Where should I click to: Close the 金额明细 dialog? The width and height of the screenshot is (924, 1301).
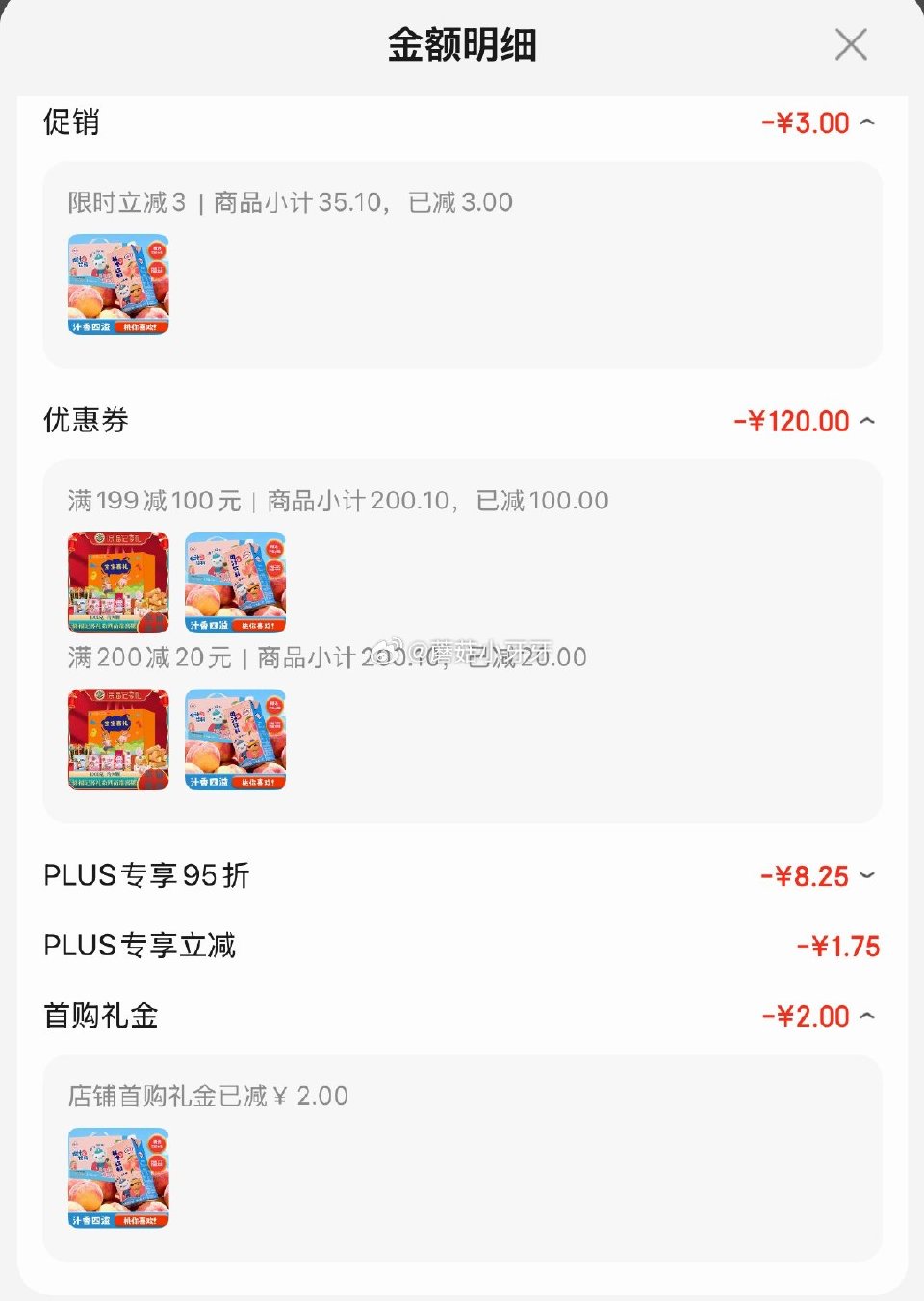[851, 44]
